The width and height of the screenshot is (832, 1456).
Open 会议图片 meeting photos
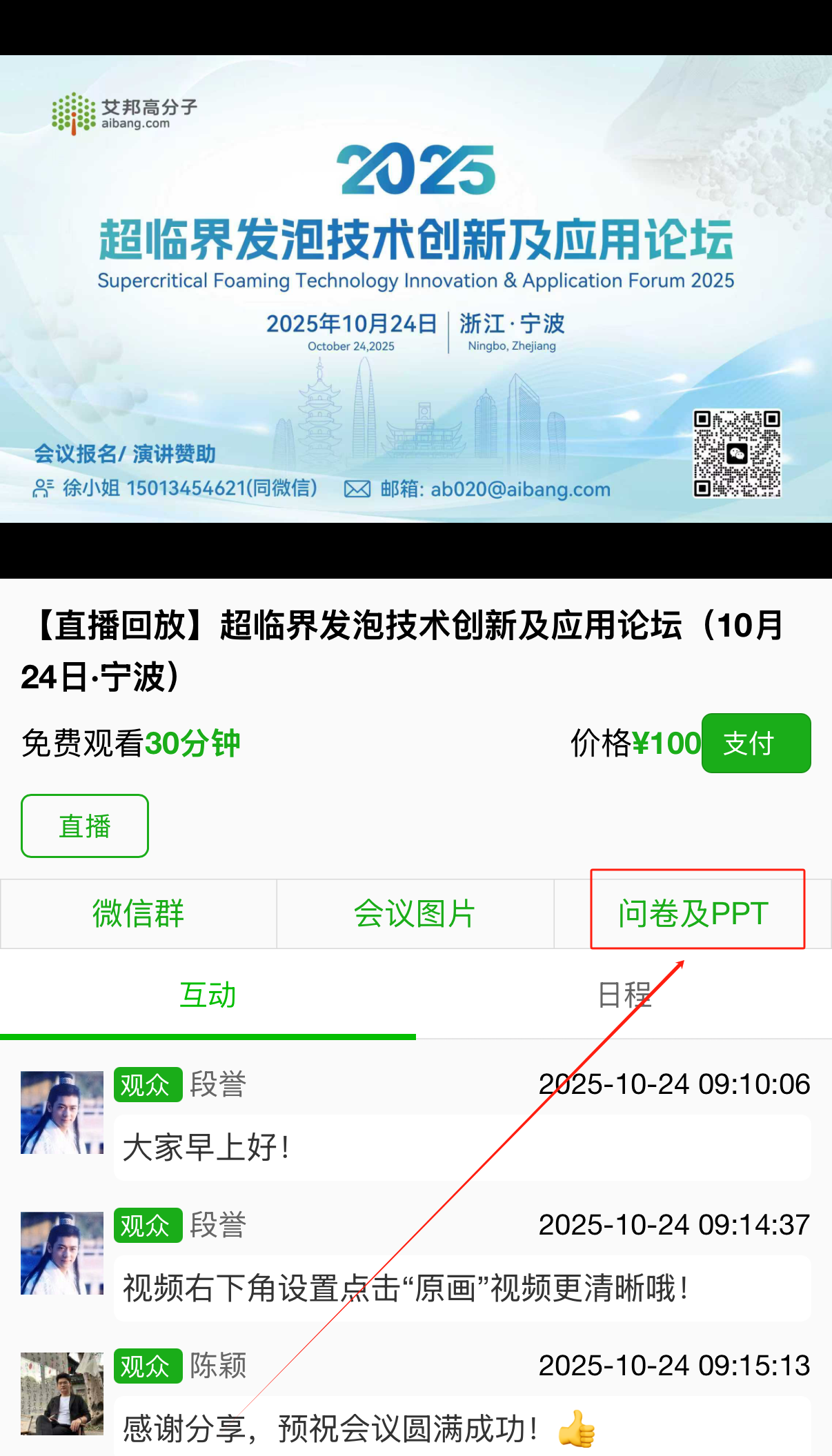coord(415,914)
